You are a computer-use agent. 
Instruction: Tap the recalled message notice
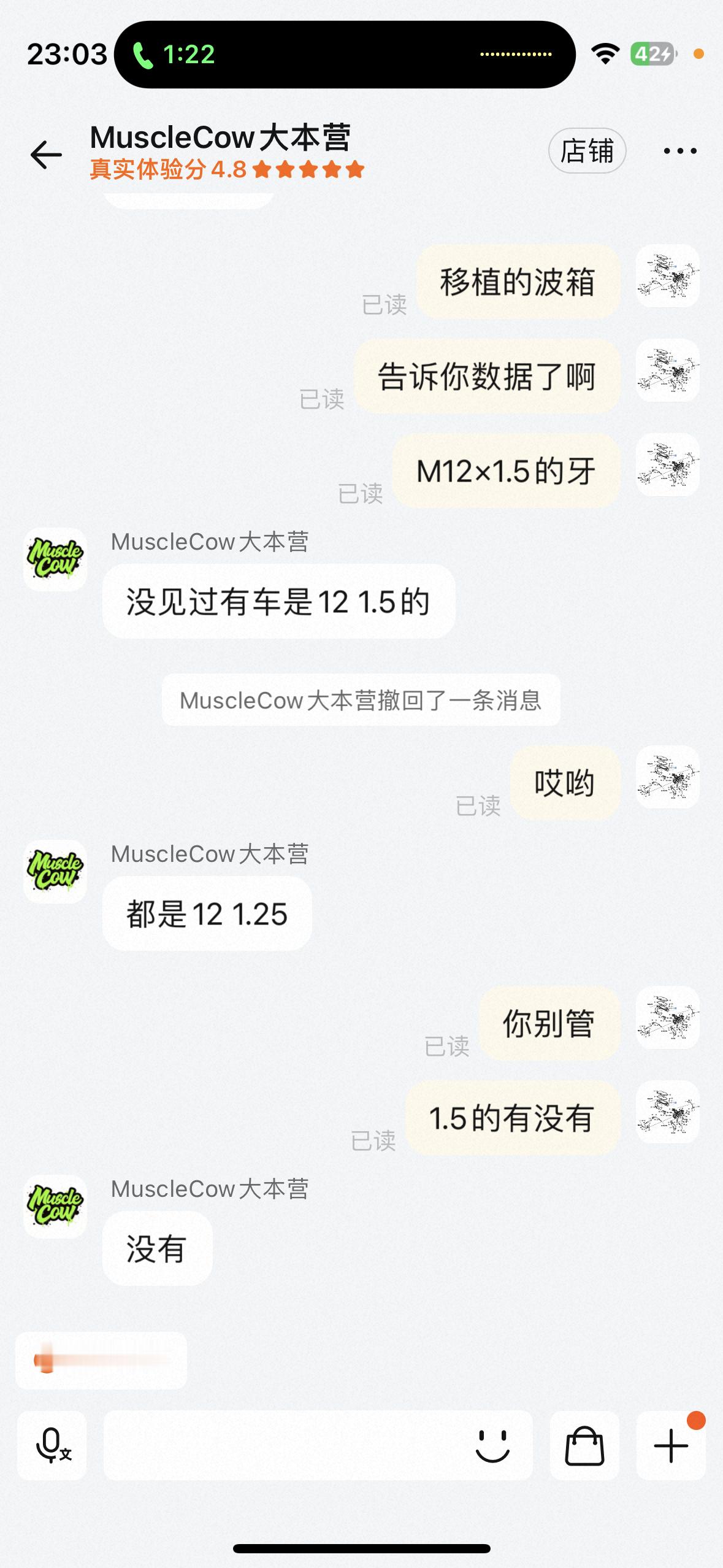361,701
